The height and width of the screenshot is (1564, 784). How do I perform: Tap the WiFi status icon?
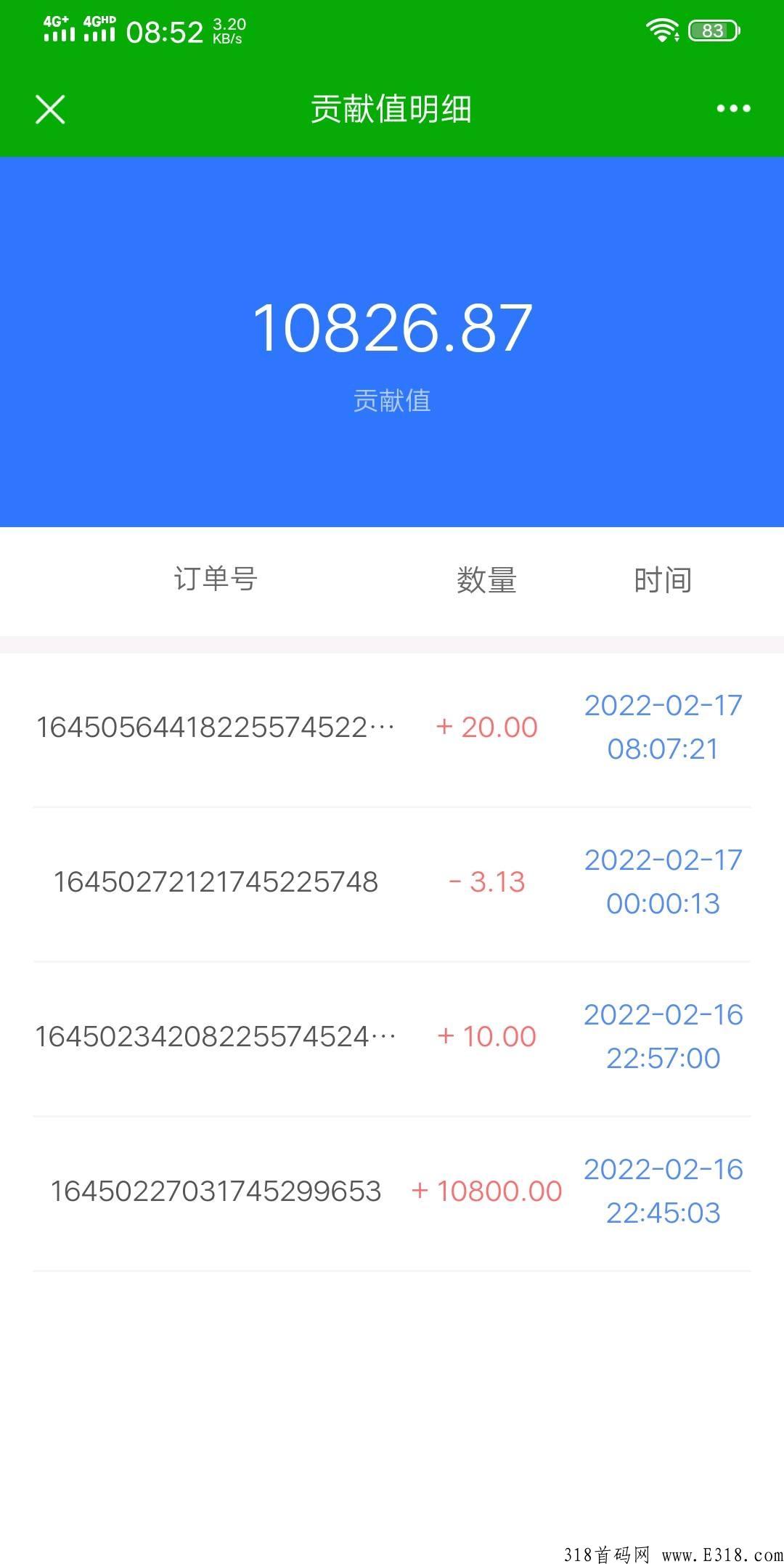662,29
